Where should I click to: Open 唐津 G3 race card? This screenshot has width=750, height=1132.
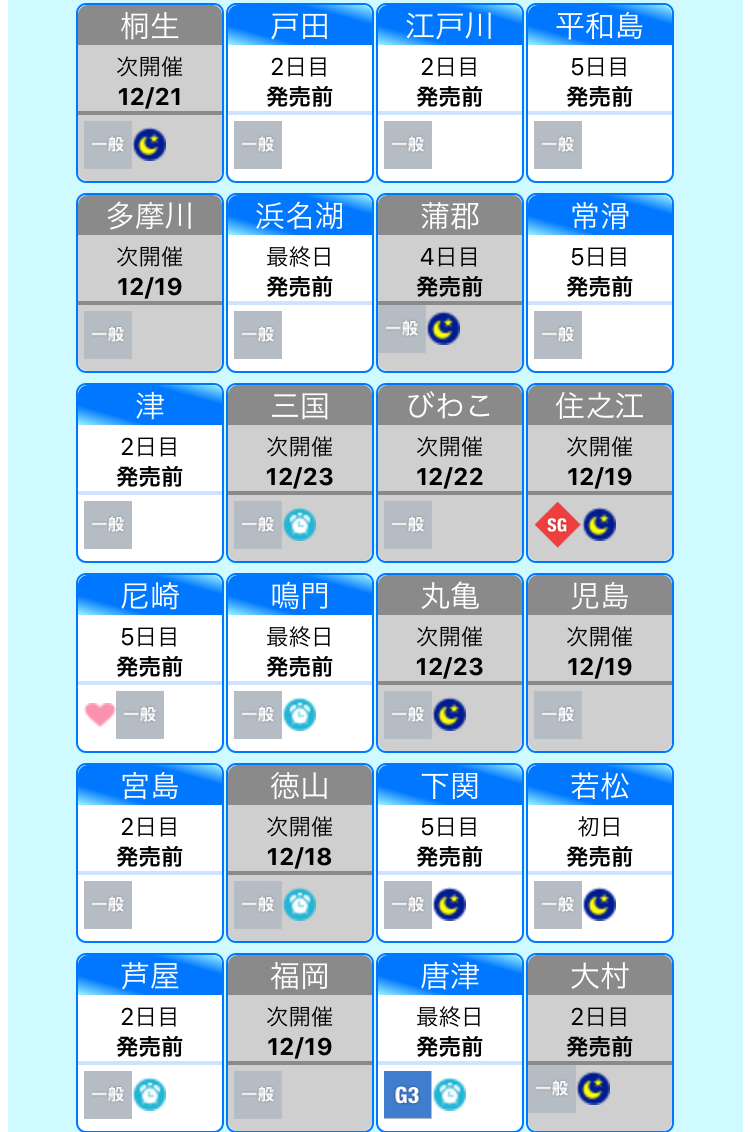(450, 1042)
